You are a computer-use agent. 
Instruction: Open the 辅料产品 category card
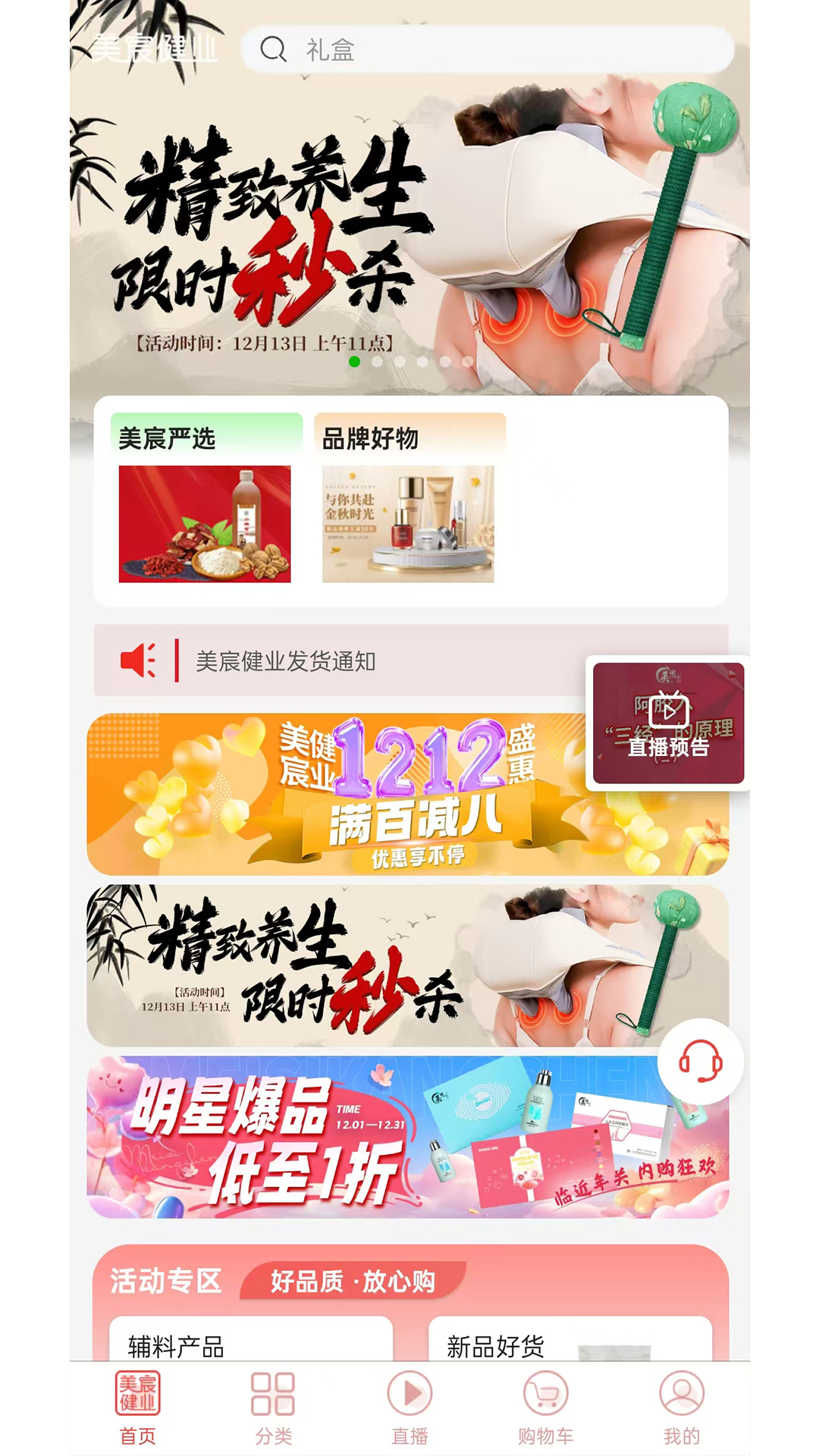(250, 1341)
